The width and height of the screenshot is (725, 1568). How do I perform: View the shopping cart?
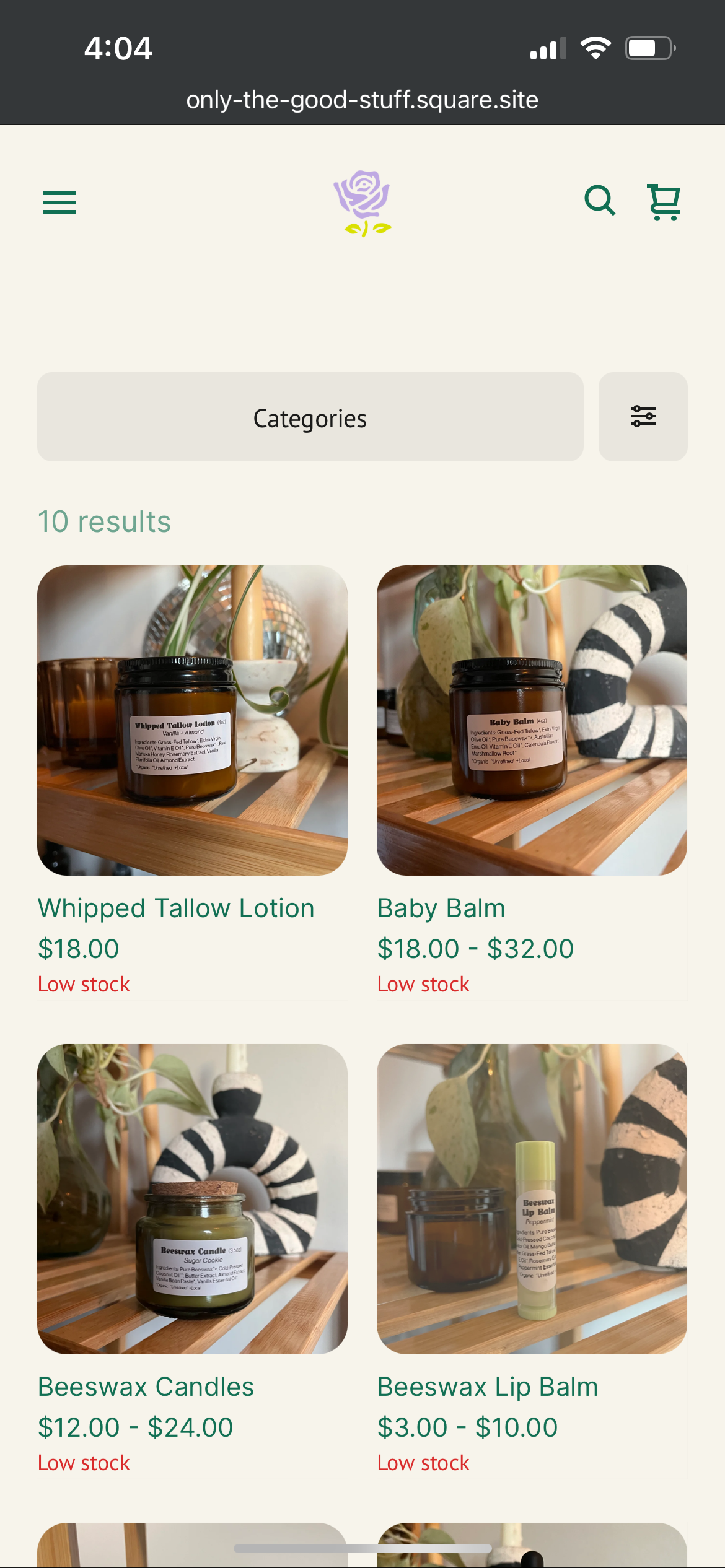(x=664, y=202)
